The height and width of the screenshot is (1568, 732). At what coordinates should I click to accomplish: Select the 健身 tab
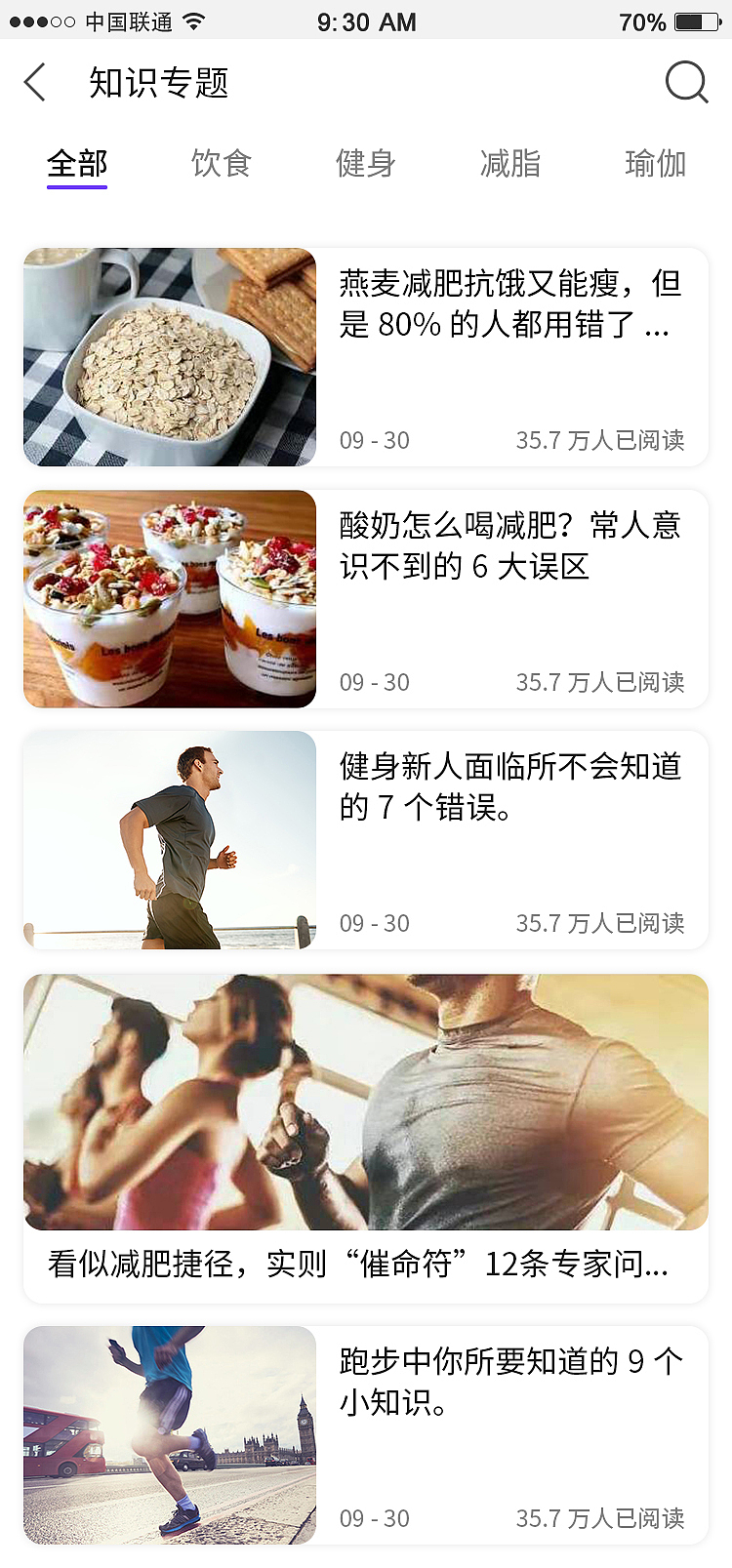(366, 164)
